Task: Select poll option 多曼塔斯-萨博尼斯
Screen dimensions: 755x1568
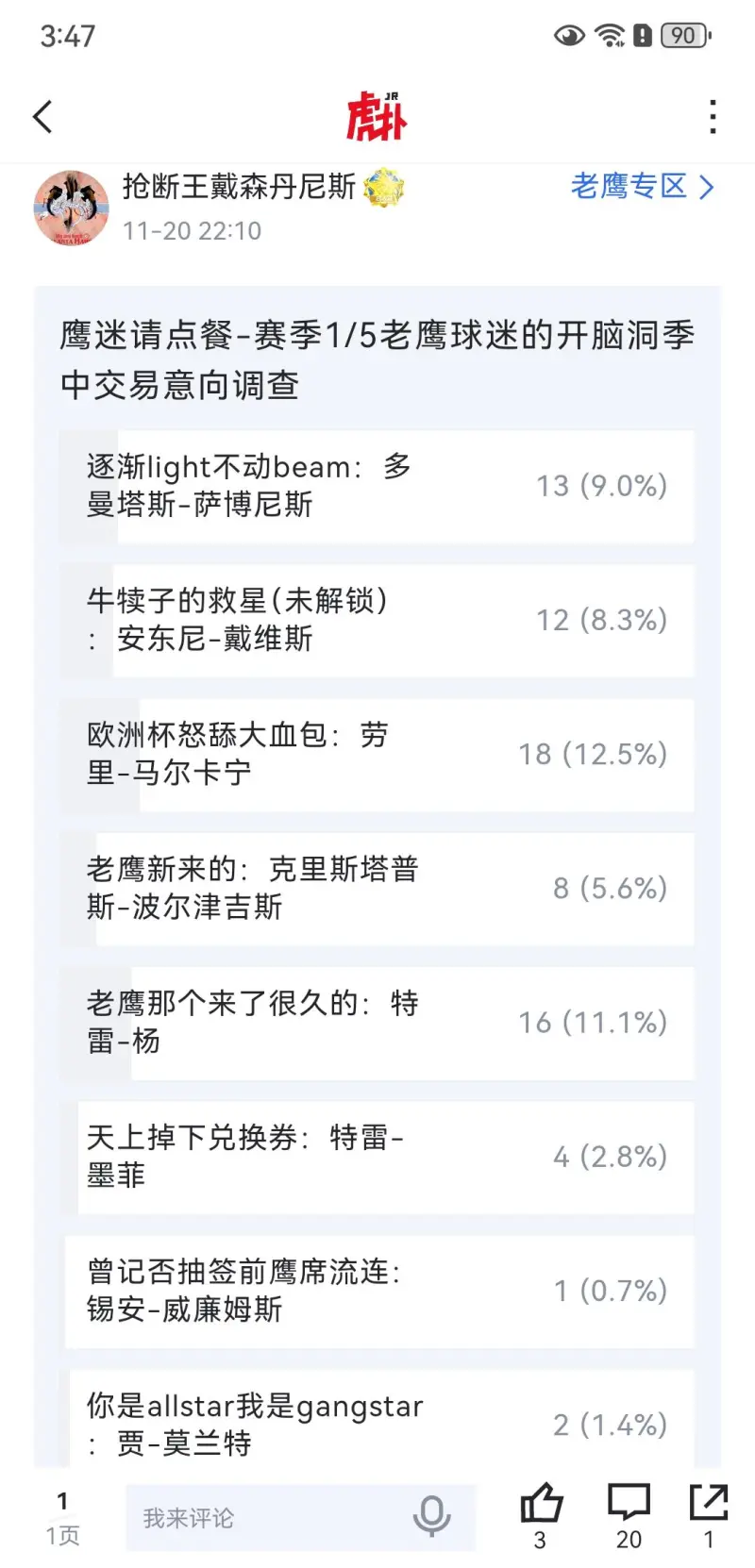Action: [x=377, y=486]
